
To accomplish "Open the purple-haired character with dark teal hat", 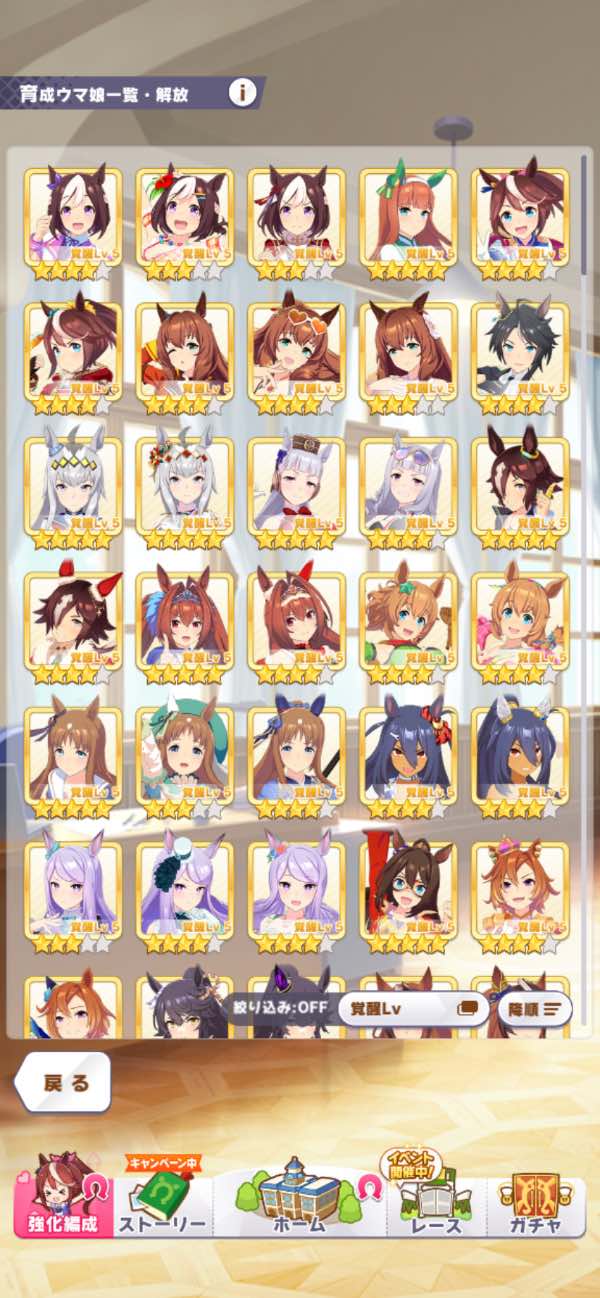I will (x=184, y=890).
